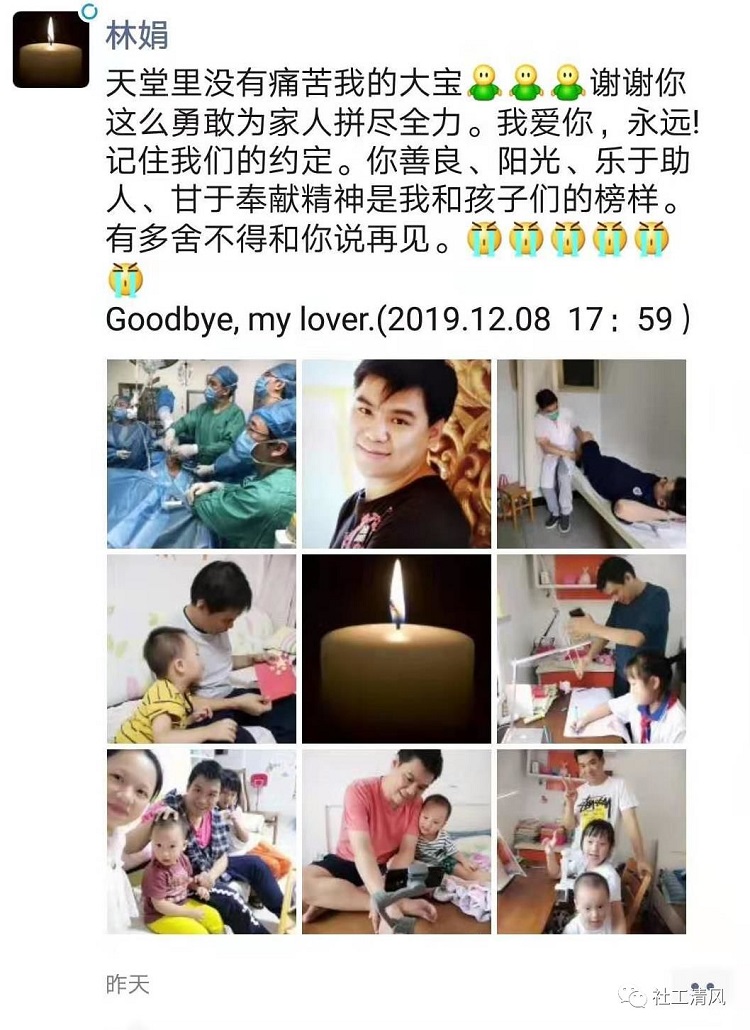The height and width of the screenshot is (1030, 750).
Task: View the operating room surgery photo
Action: [201, 454]
